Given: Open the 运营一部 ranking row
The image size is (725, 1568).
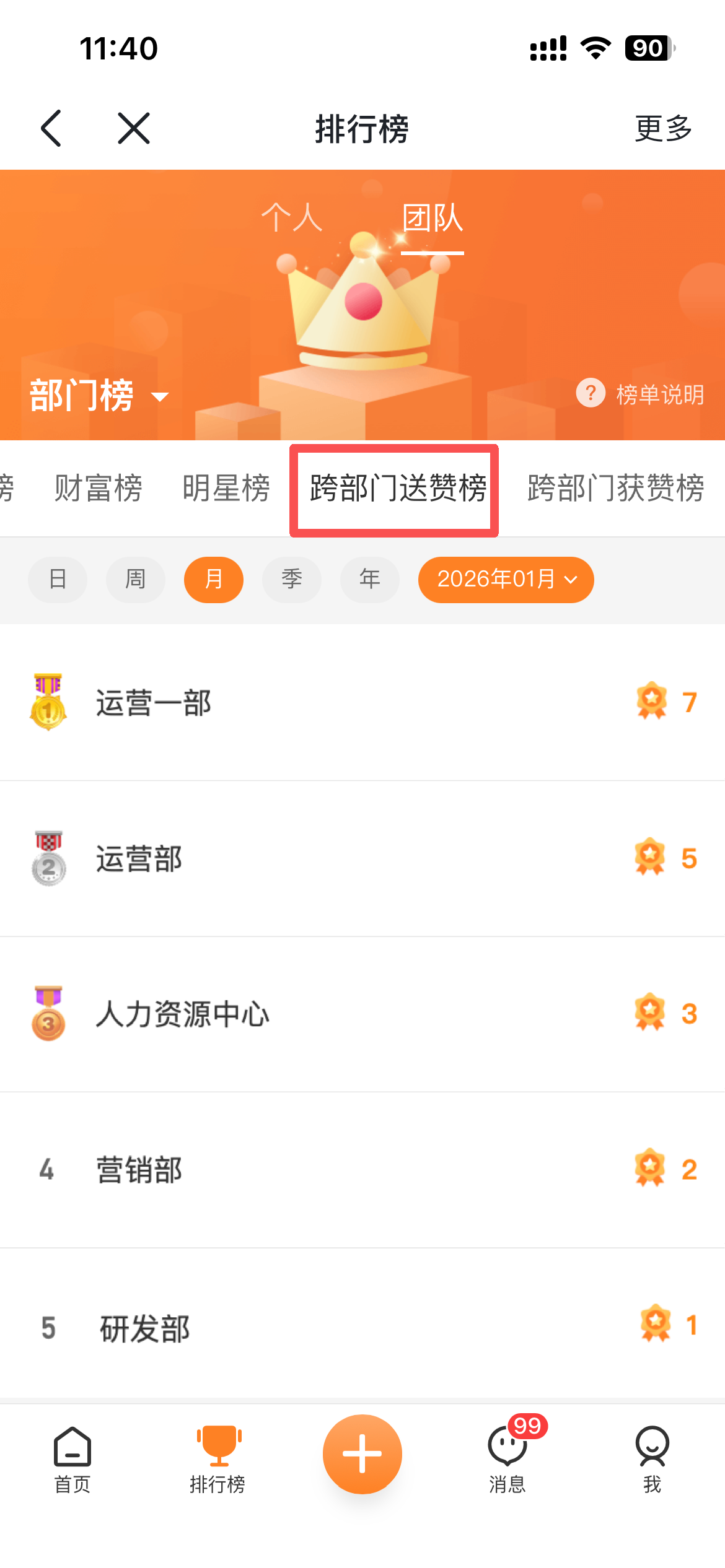Looking at the screenshot, I should pyautogui.click(x=362, y=703).
